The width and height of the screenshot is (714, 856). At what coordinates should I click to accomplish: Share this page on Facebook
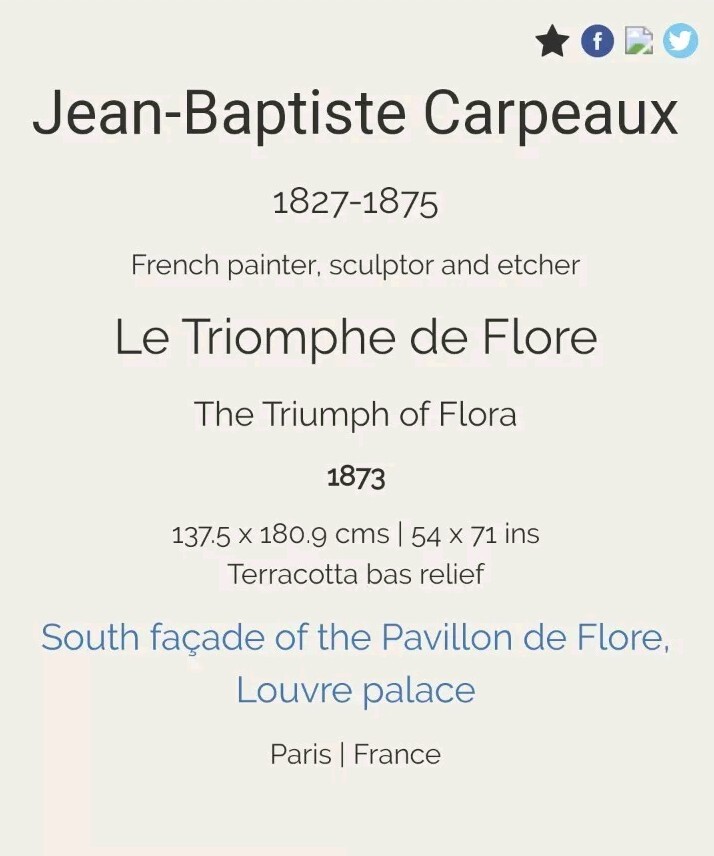[597, 41]
